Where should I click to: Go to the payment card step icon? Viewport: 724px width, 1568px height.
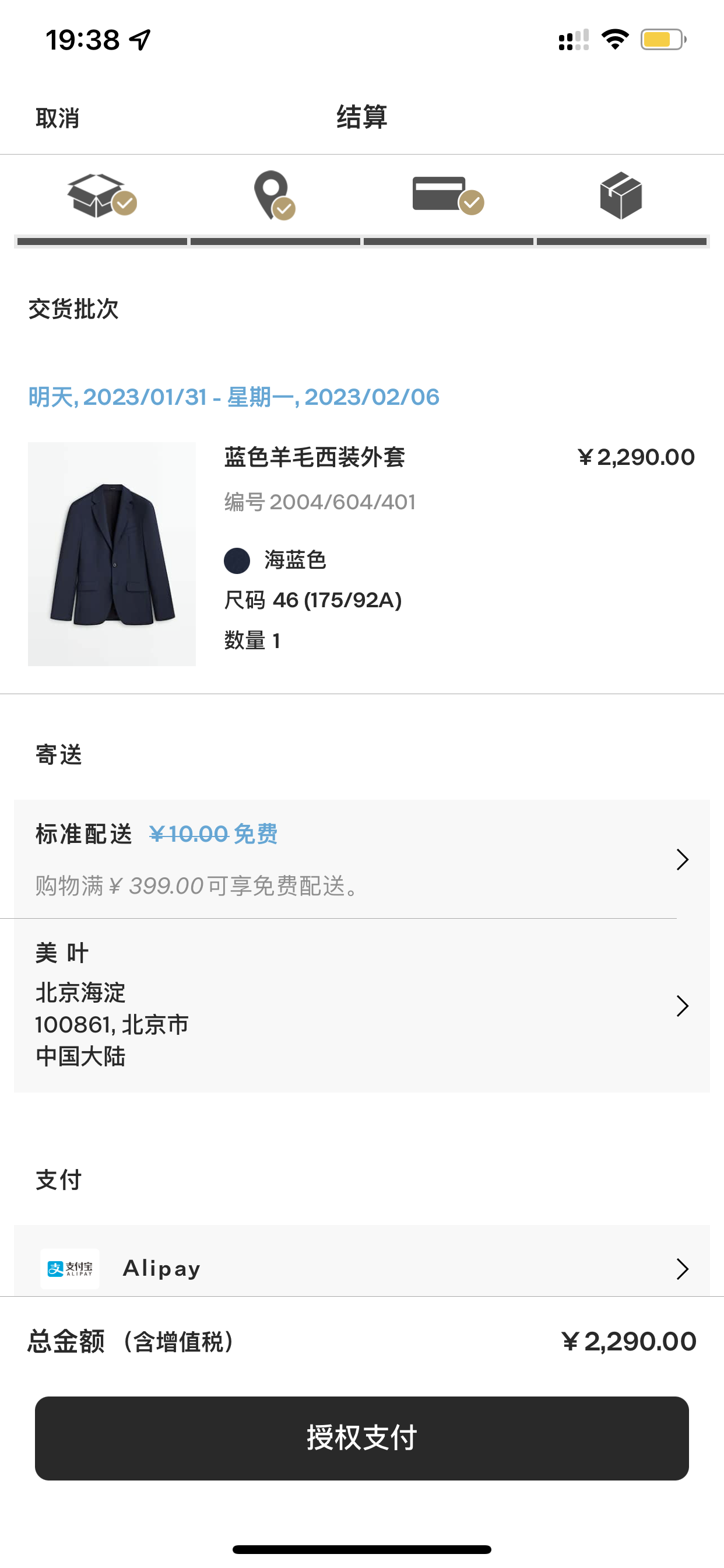coord(448,195)
